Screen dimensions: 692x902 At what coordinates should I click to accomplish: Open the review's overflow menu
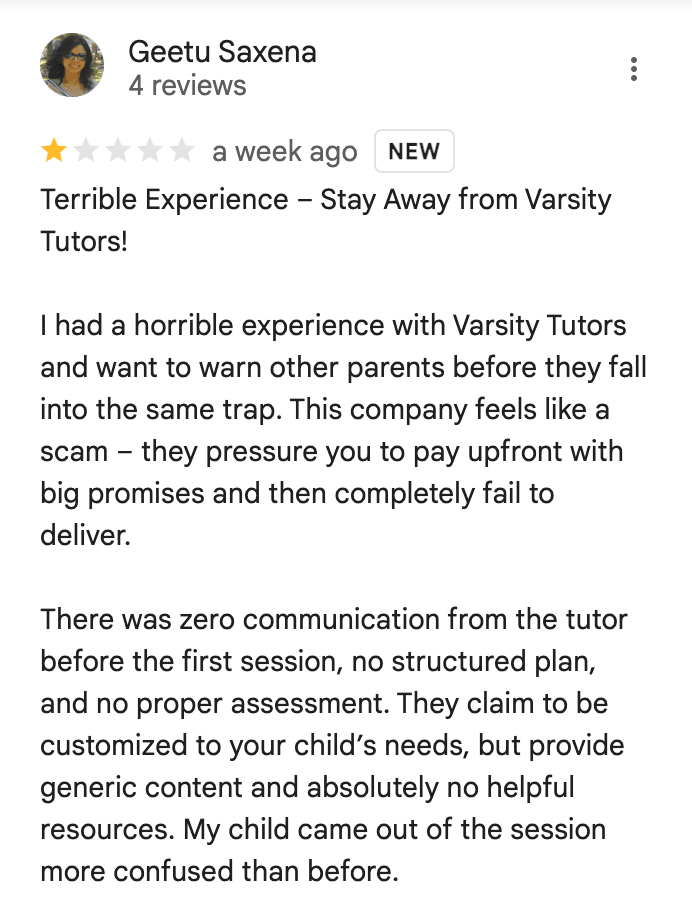(x=634, y=69)
